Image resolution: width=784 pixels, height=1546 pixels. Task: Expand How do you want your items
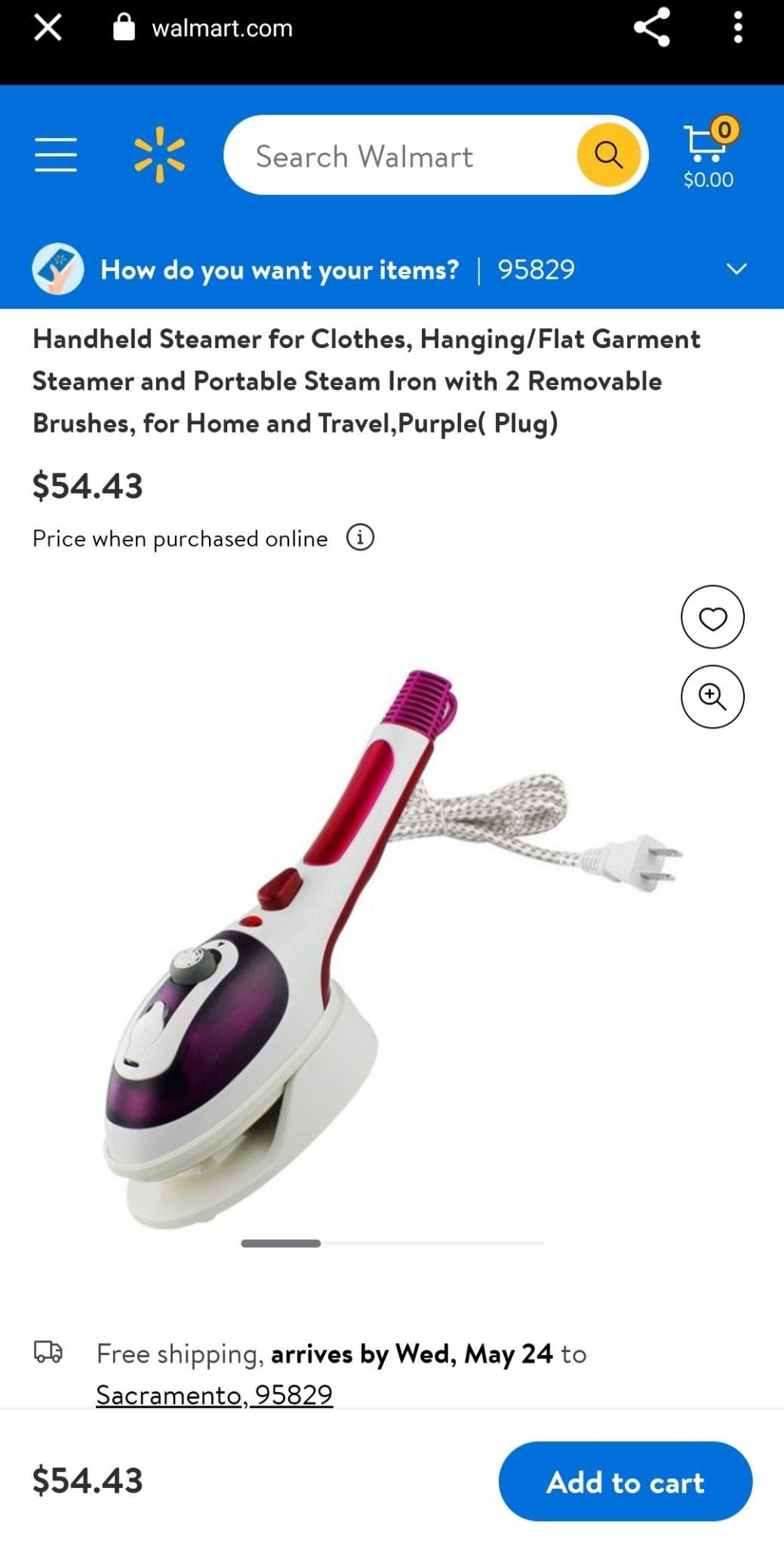[x=736, y=269]
